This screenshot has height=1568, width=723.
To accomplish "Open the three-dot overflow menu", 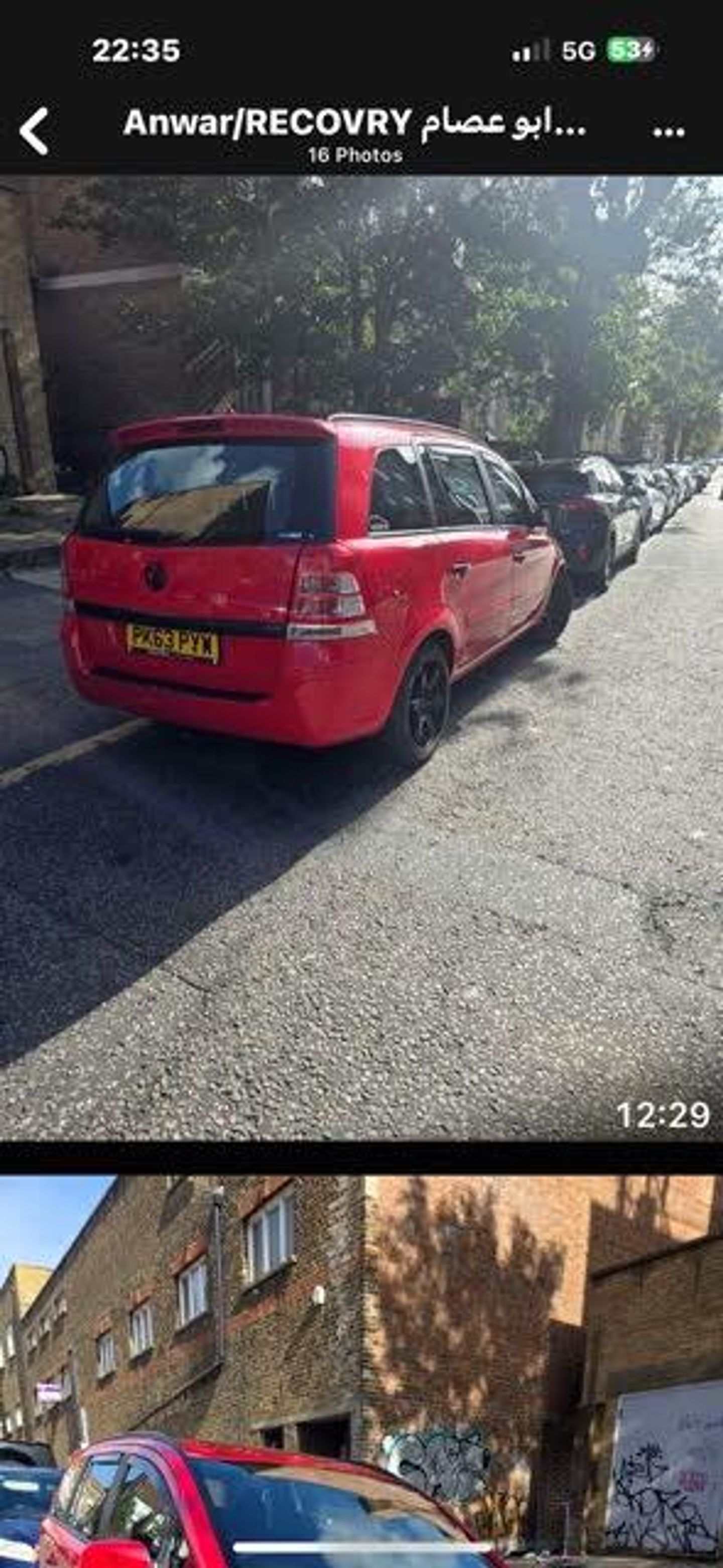I will click(x=668, y=131).
